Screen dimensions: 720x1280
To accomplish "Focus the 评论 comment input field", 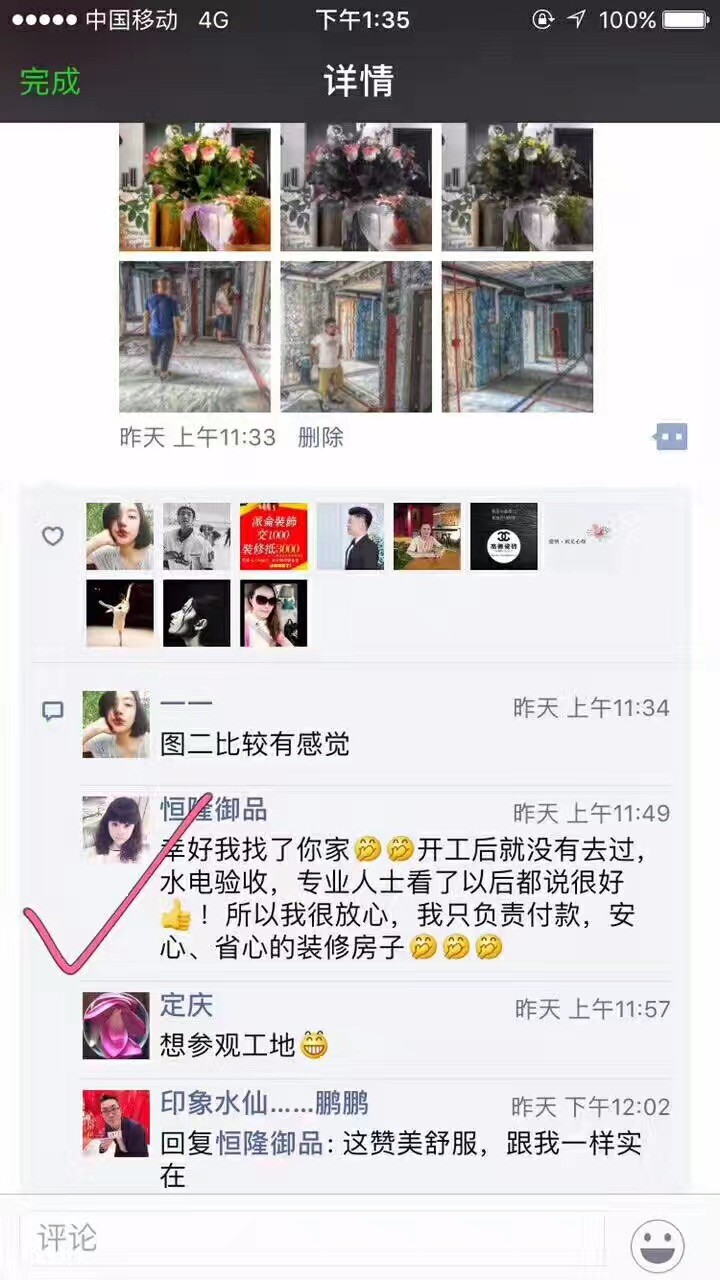I will pos(310,1238).
